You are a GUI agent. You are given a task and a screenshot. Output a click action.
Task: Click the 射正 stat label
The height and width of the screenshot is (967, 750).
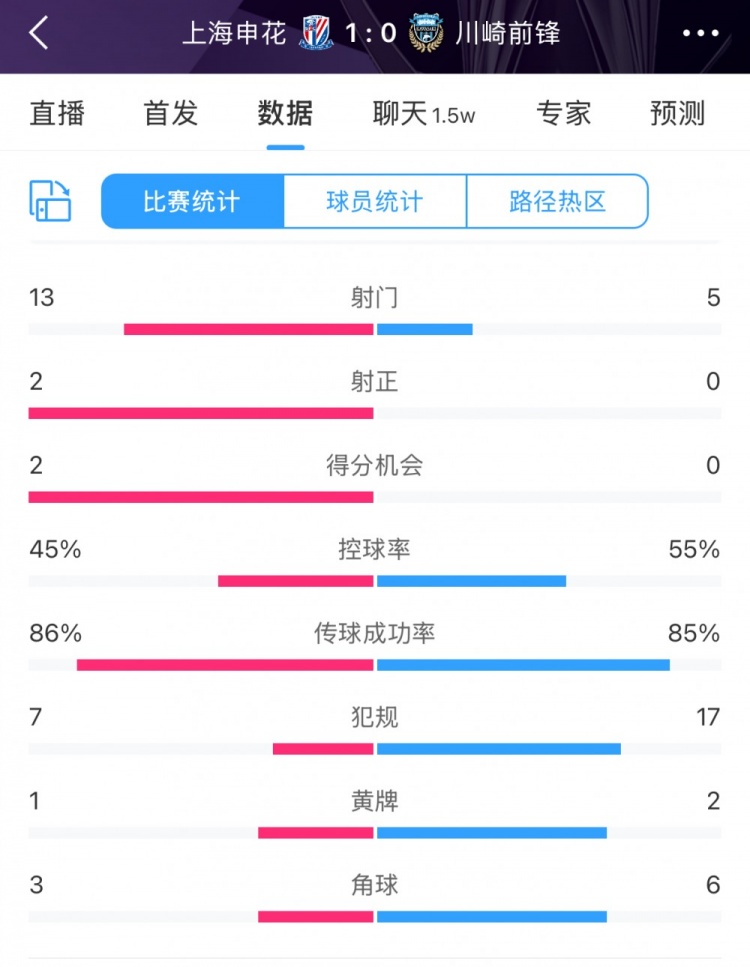tap(375, 381)
